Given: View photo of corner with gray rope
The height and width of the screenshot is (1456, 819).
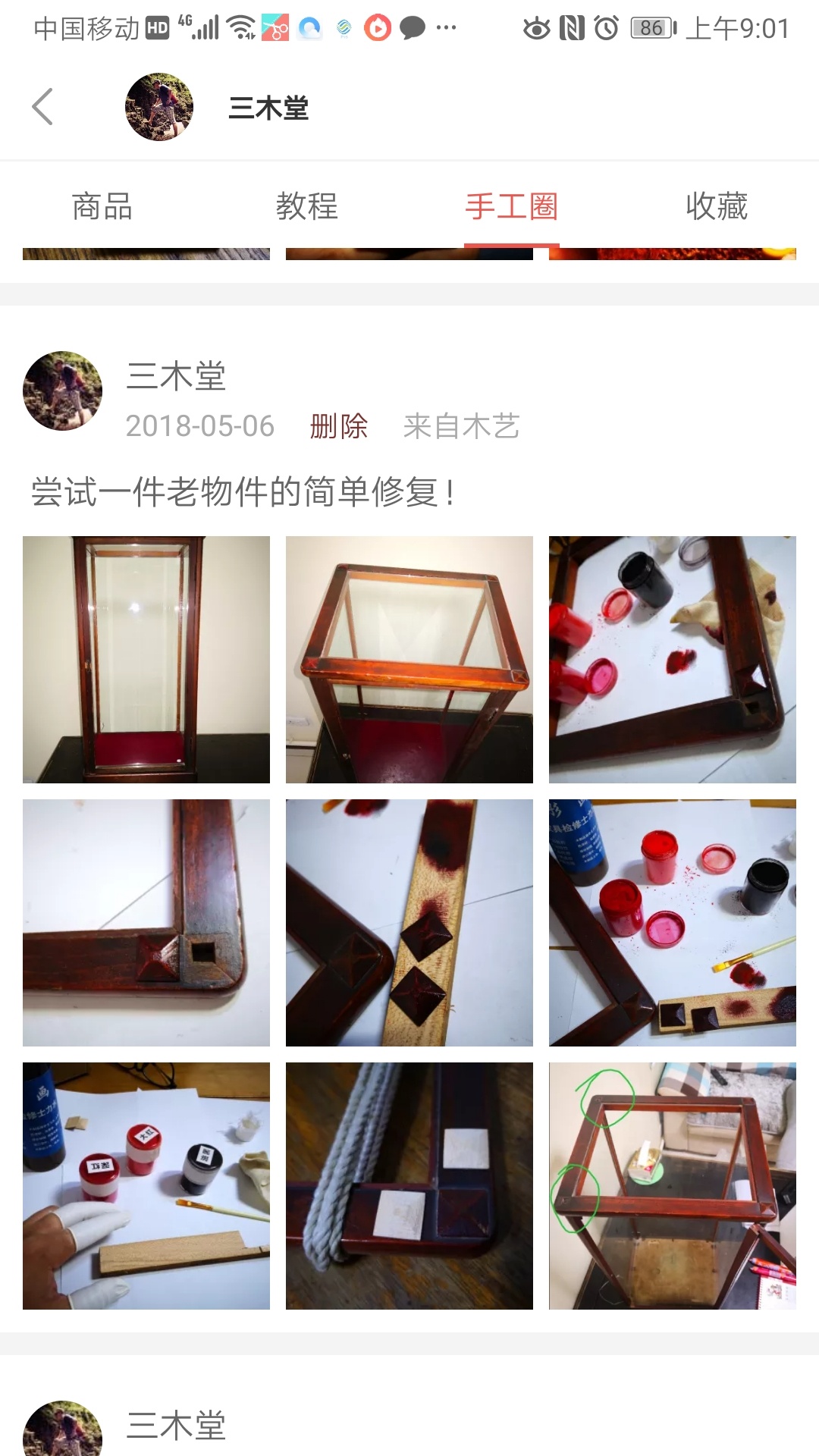Looking at the screenshot, I should coord(409,1185).
